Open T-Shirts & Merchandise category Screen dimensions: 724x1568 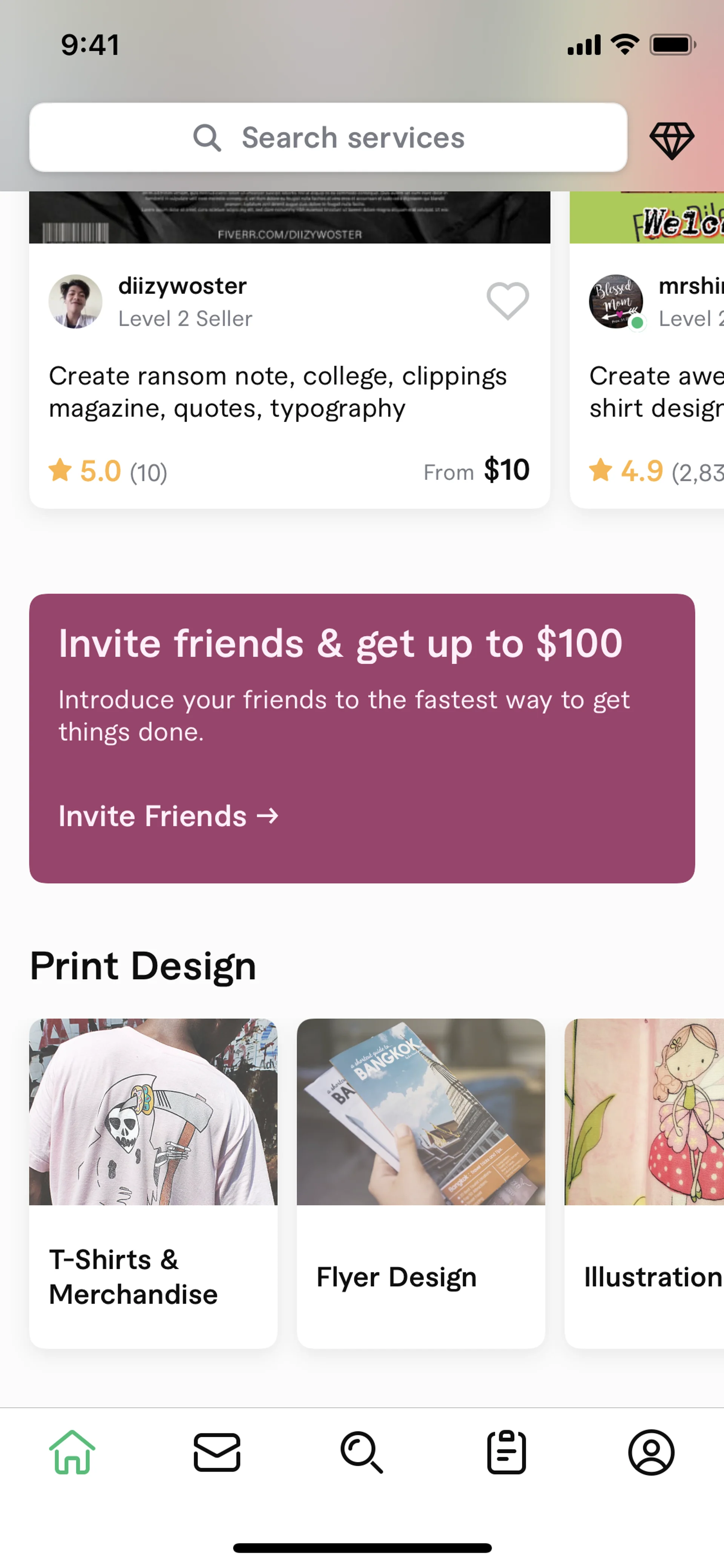point(153,1182)
